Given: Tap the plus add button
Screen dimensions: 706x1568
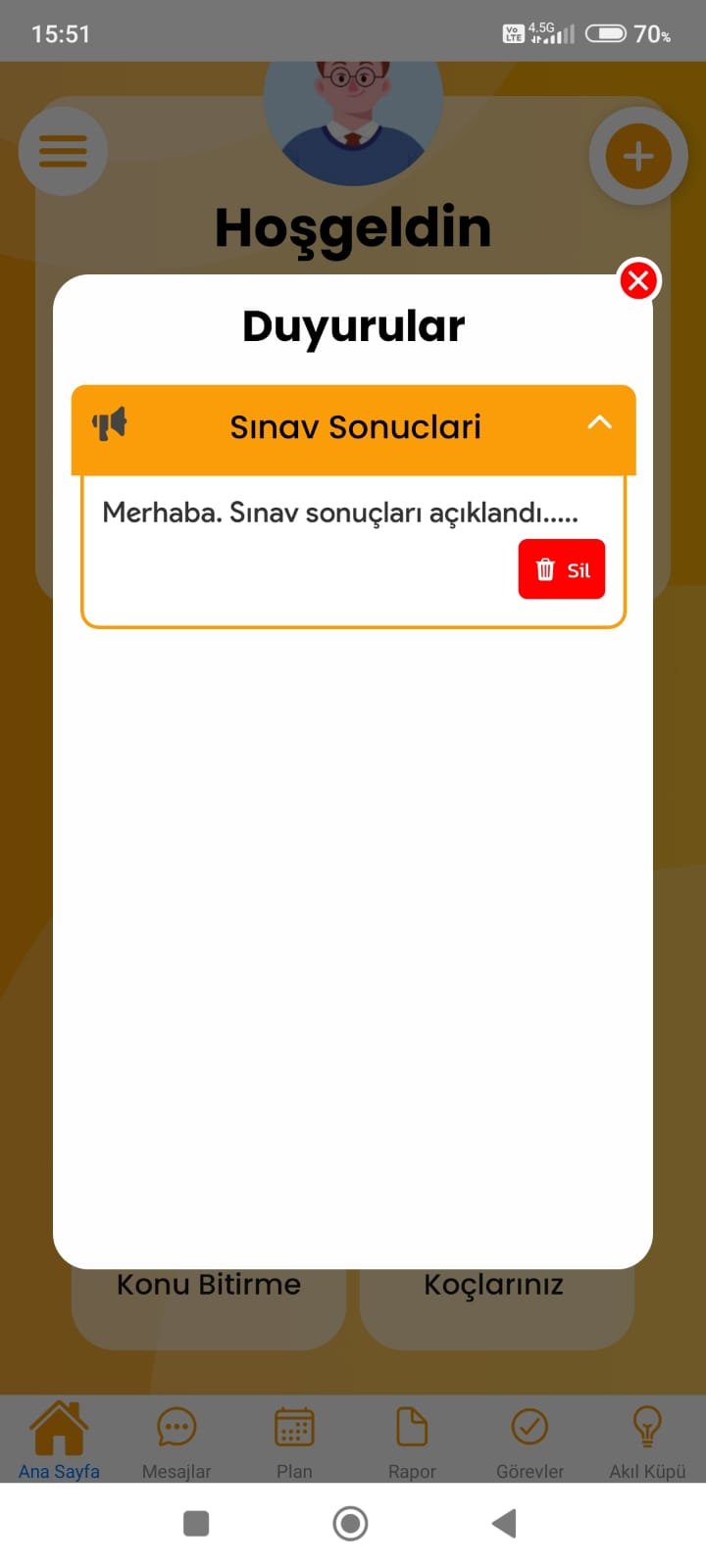Looking at the screenshot, I should pyautogui.click(x=638, y=156).
